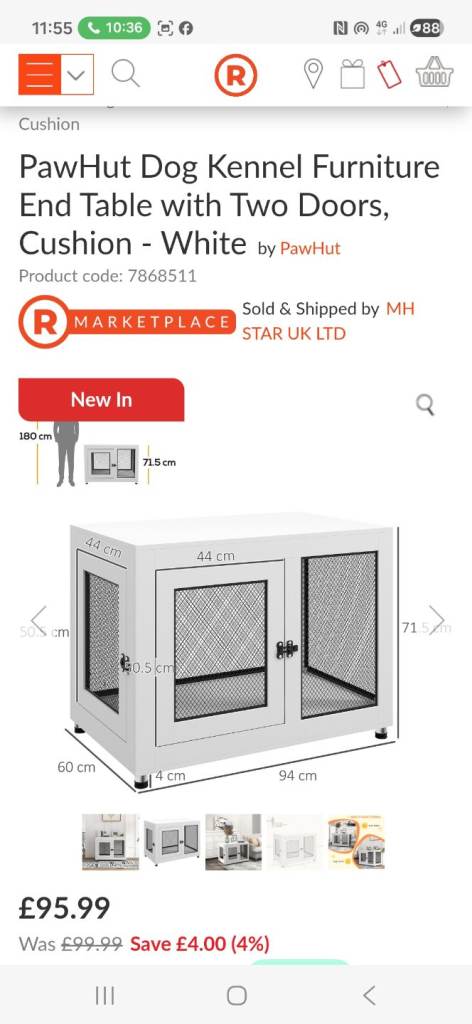Open the PawHut brand link
The image size is (472, 1024).
[x=310, y=248]
